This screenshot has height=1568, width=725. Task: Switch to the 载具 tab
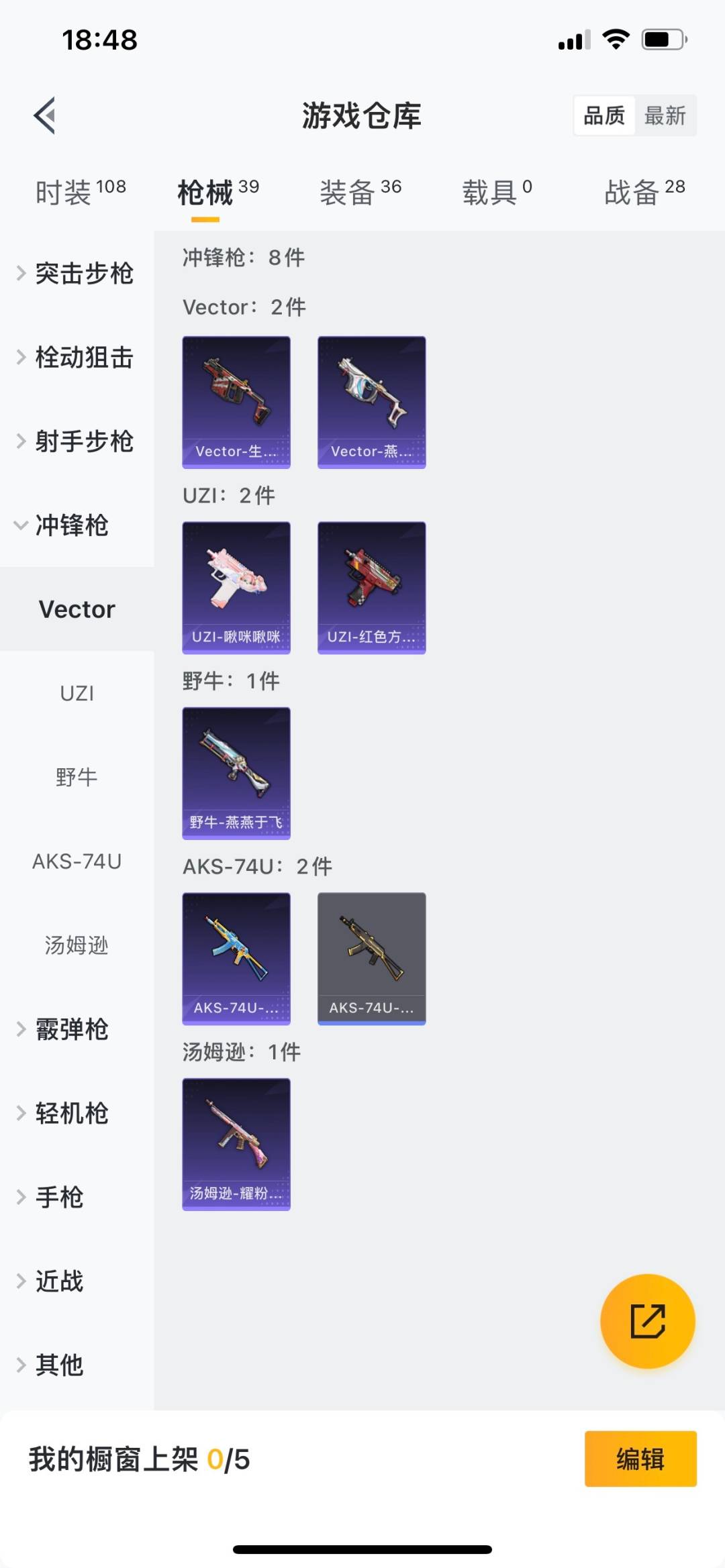point(496,193)
